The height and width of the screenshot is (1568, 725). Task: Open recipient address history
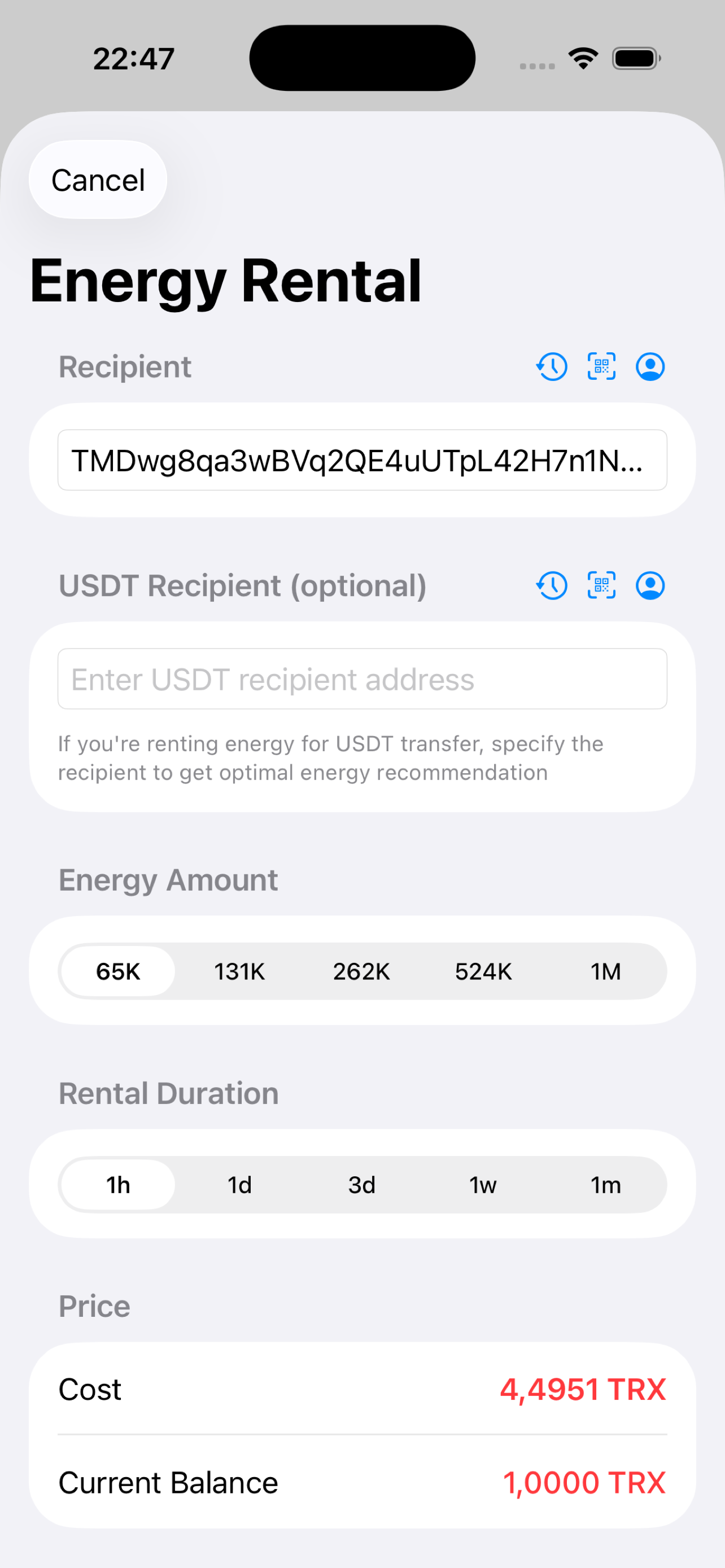pos(551,366)
